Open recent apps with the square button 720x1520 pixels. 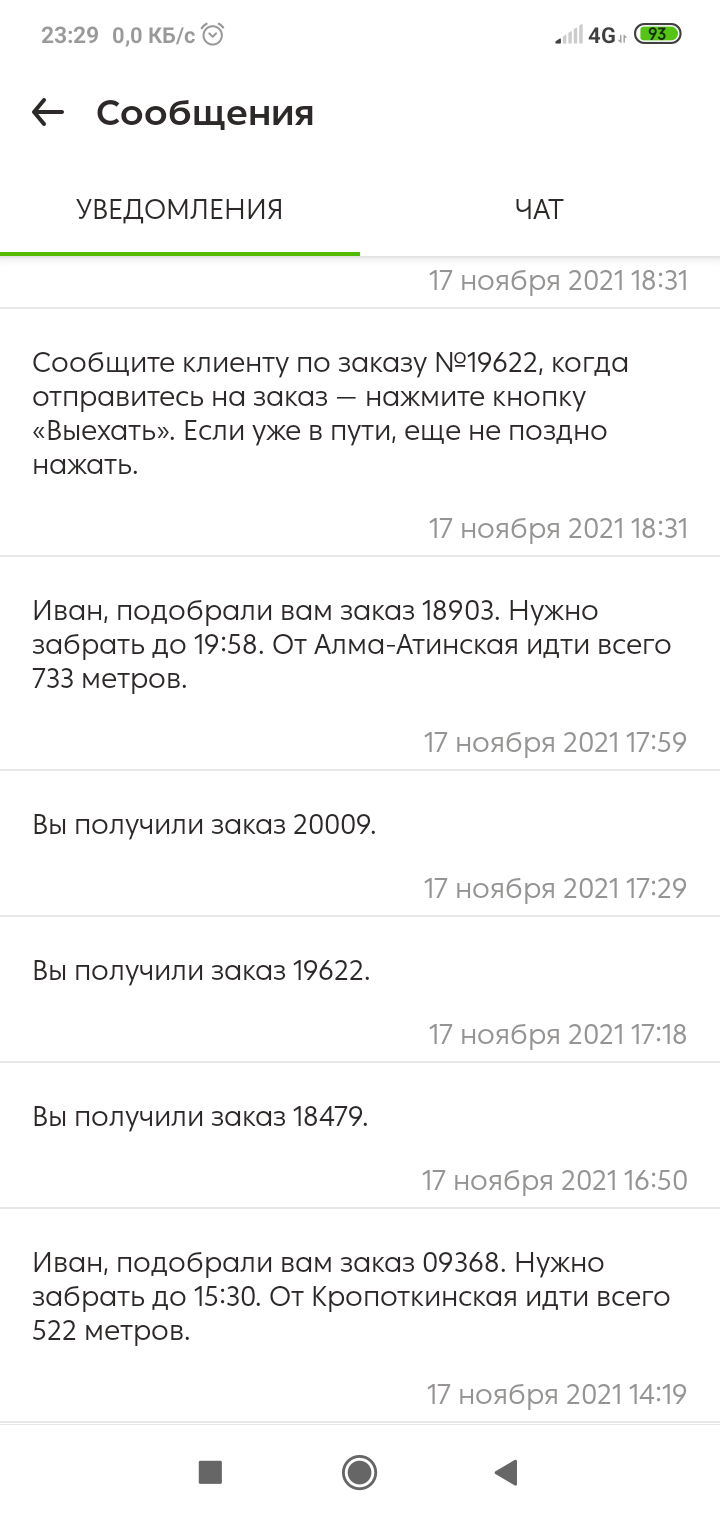210,1472
